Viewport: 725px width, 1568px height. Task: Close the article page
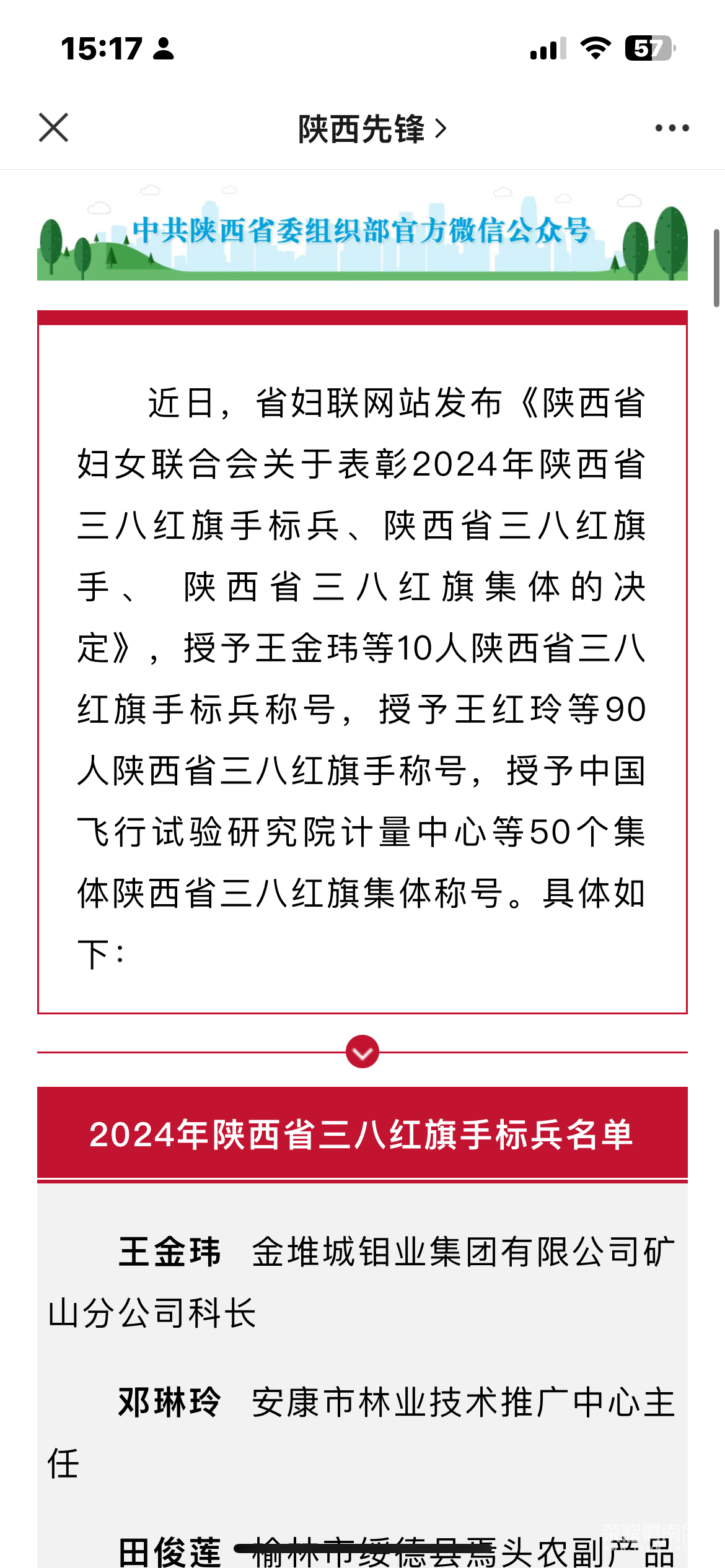click(53, 128)
